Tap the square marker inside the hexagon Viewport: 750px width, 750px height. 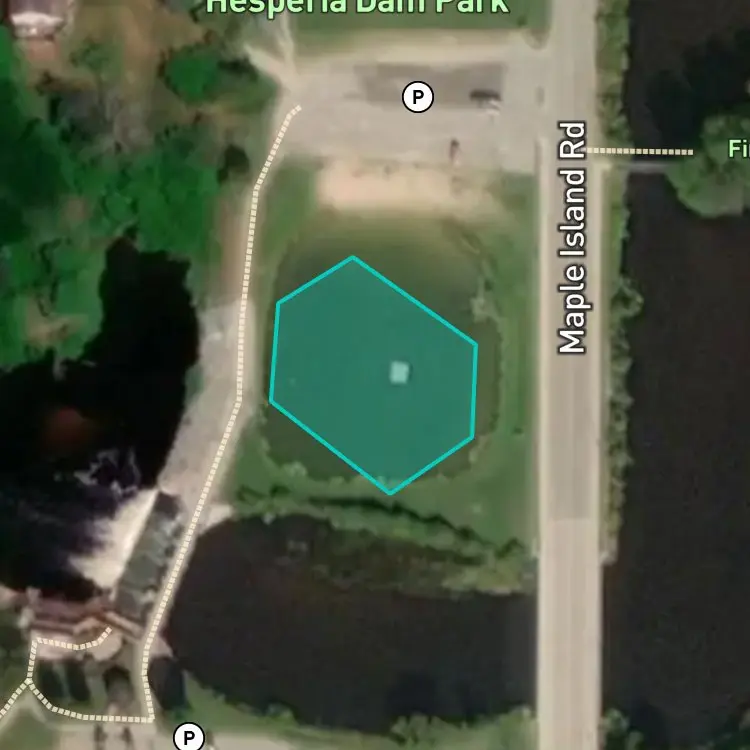(399, 373)
